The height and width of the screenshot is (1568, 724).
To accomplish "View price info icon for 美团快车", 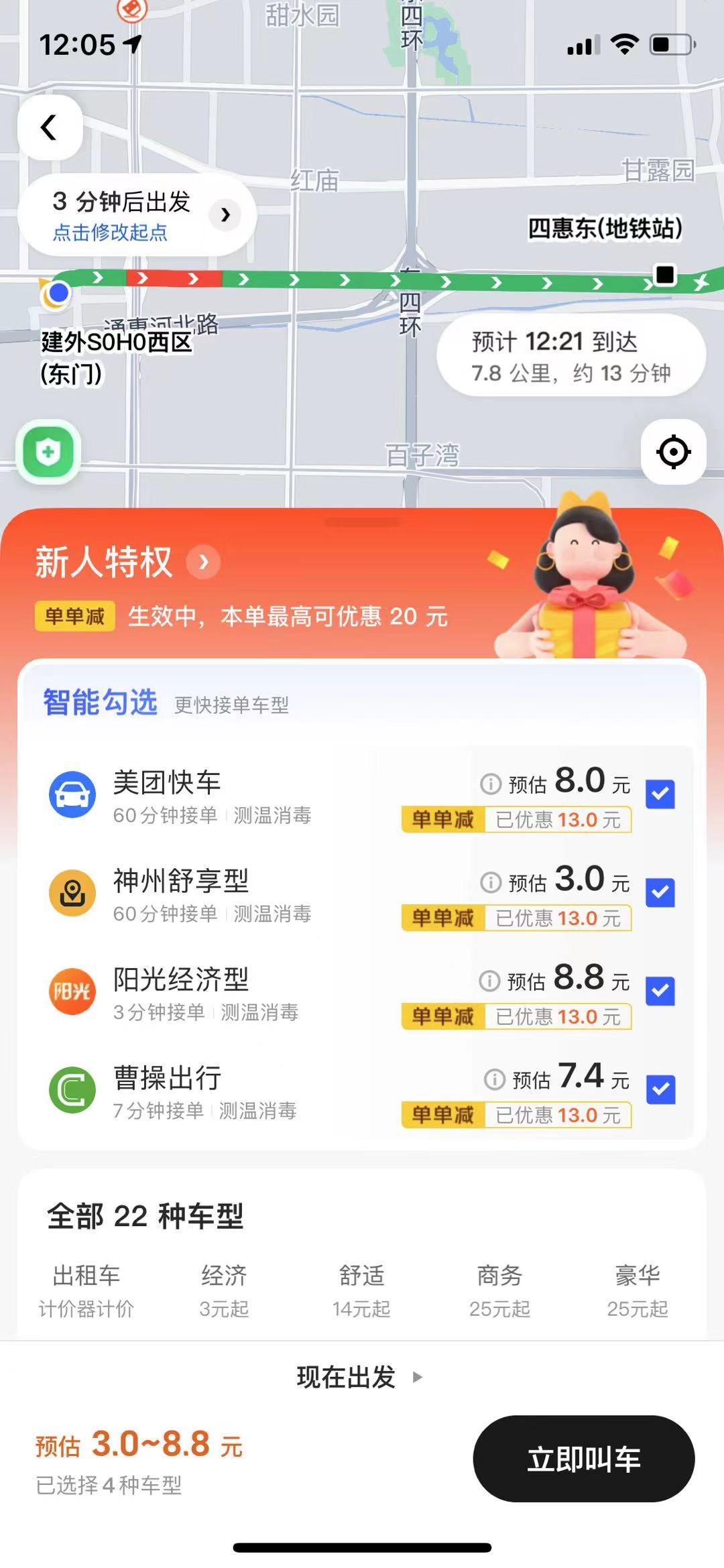I will [x=491, y=783].
